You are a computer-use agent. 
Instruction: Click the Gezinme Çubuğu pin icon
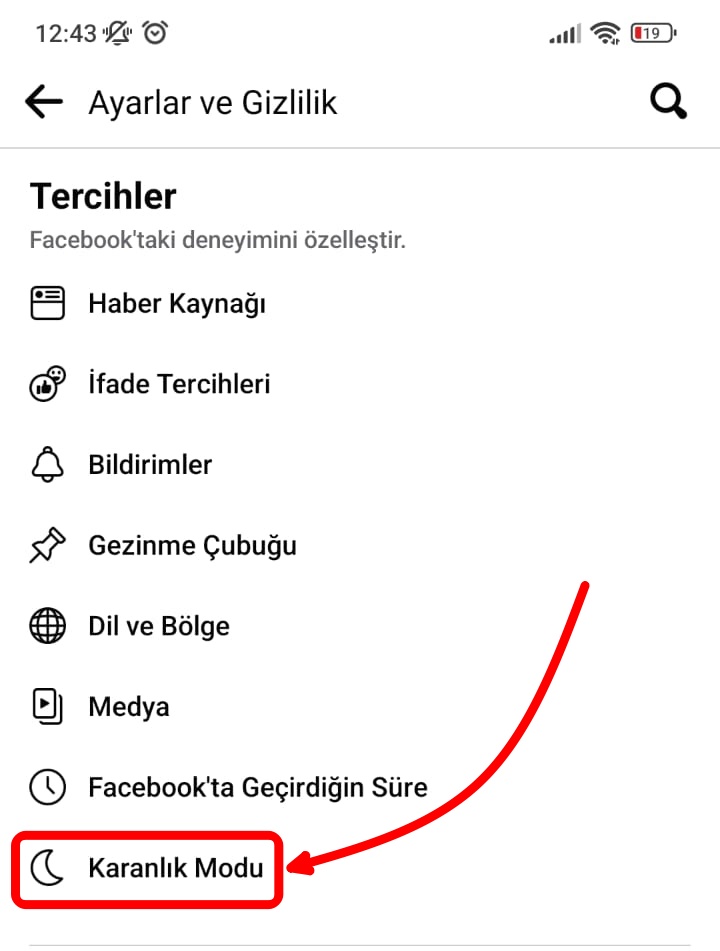[x=46, y=545]
